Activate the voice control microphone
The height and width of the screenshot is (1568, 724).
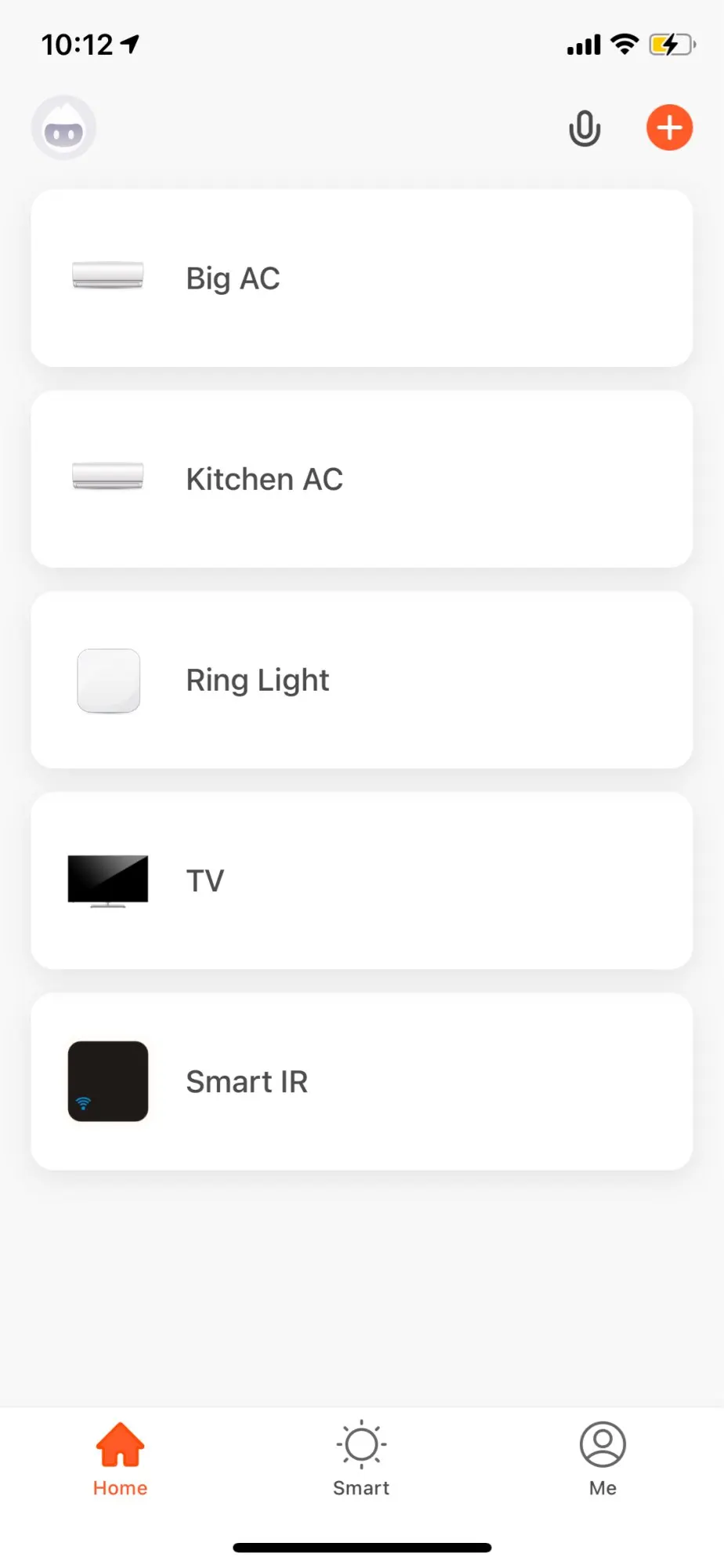click(x=585, y=129)
